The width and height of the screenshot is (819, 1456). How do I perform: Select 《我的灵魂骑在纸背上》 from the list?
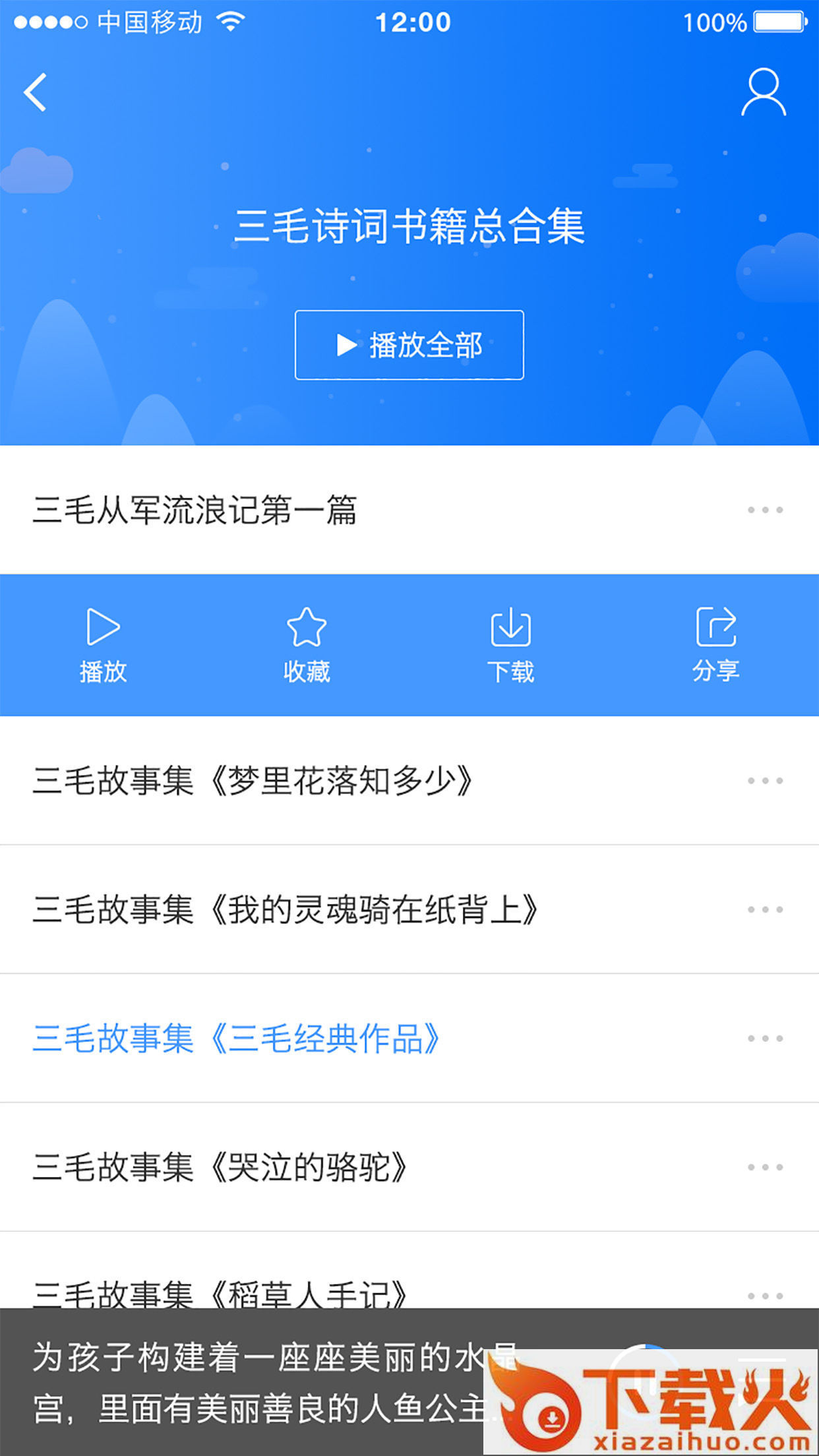(x=286, y=909)
